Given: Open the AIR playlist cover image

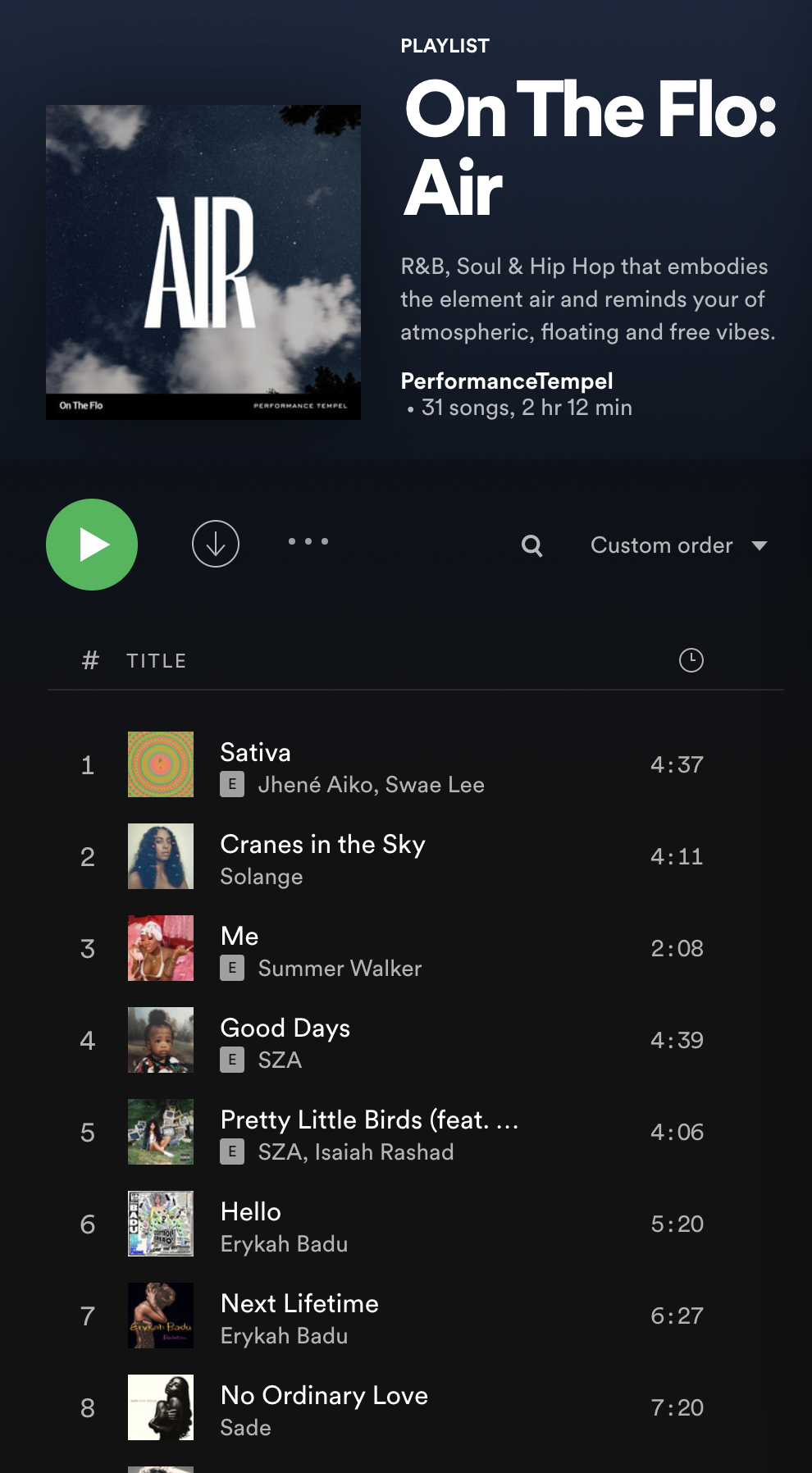Looking at the screenshot, I should (x=203, y=262).
